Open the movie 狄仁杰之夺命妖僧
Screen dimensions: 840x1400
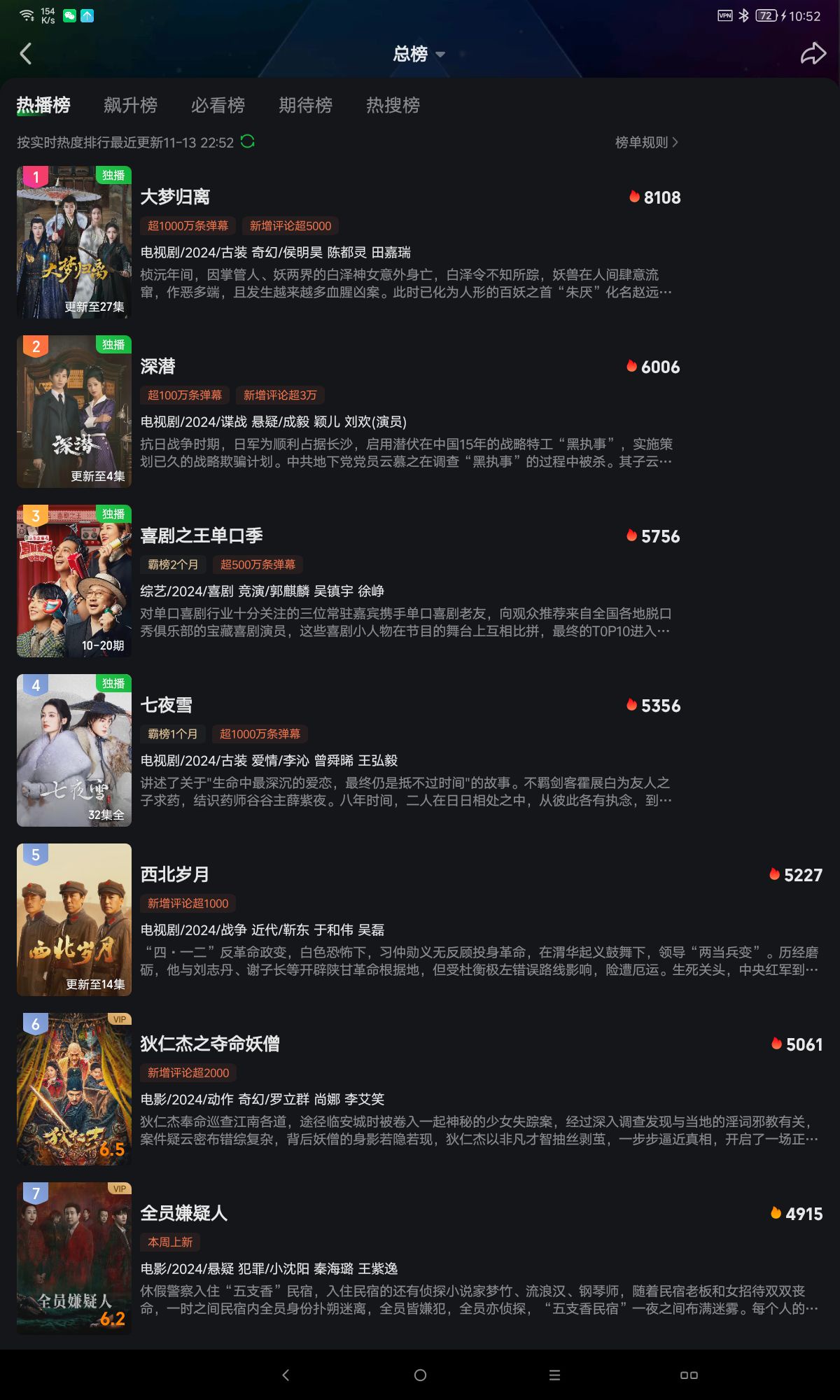coord(420,1089)
